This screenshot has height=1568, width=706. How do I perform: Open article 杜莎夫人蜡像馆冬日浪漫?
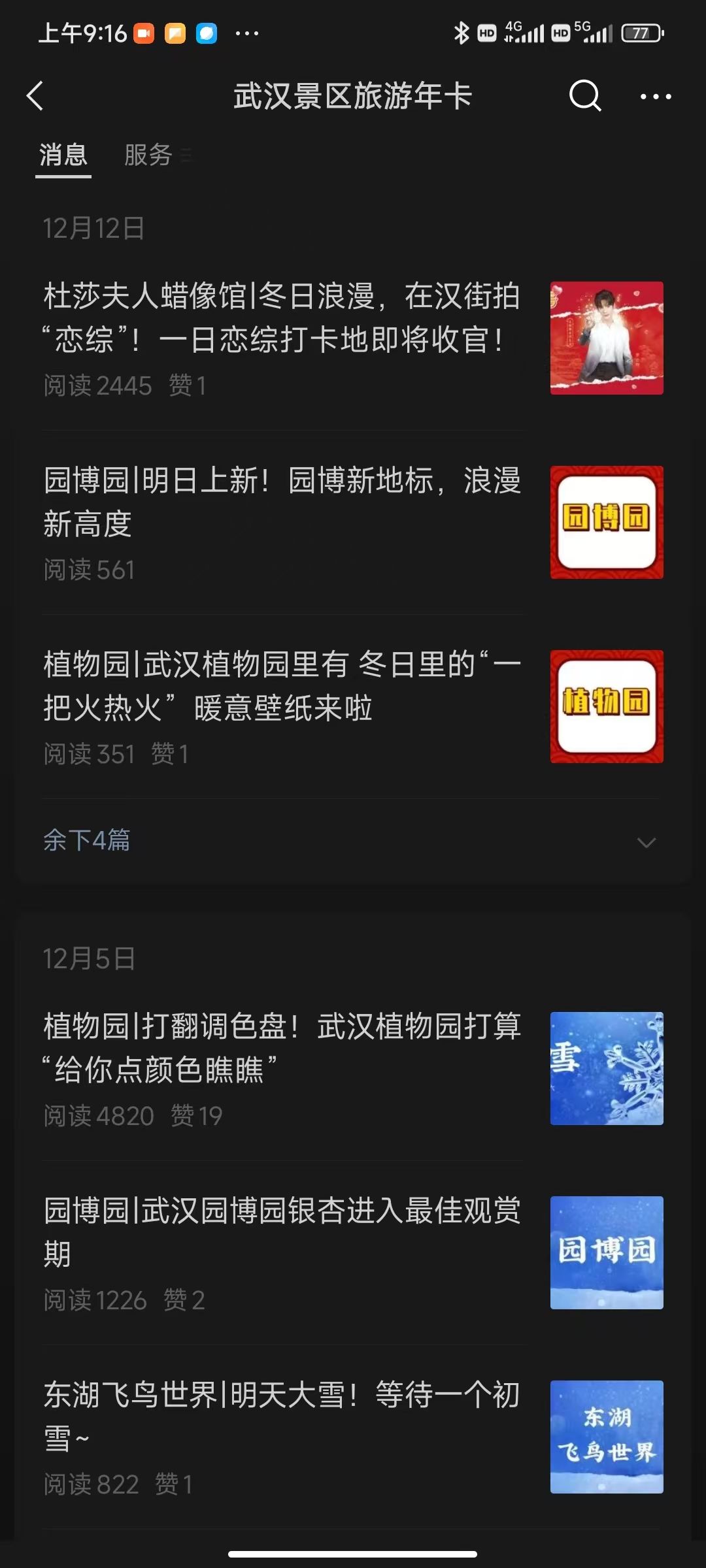click(x=282, y=318)
